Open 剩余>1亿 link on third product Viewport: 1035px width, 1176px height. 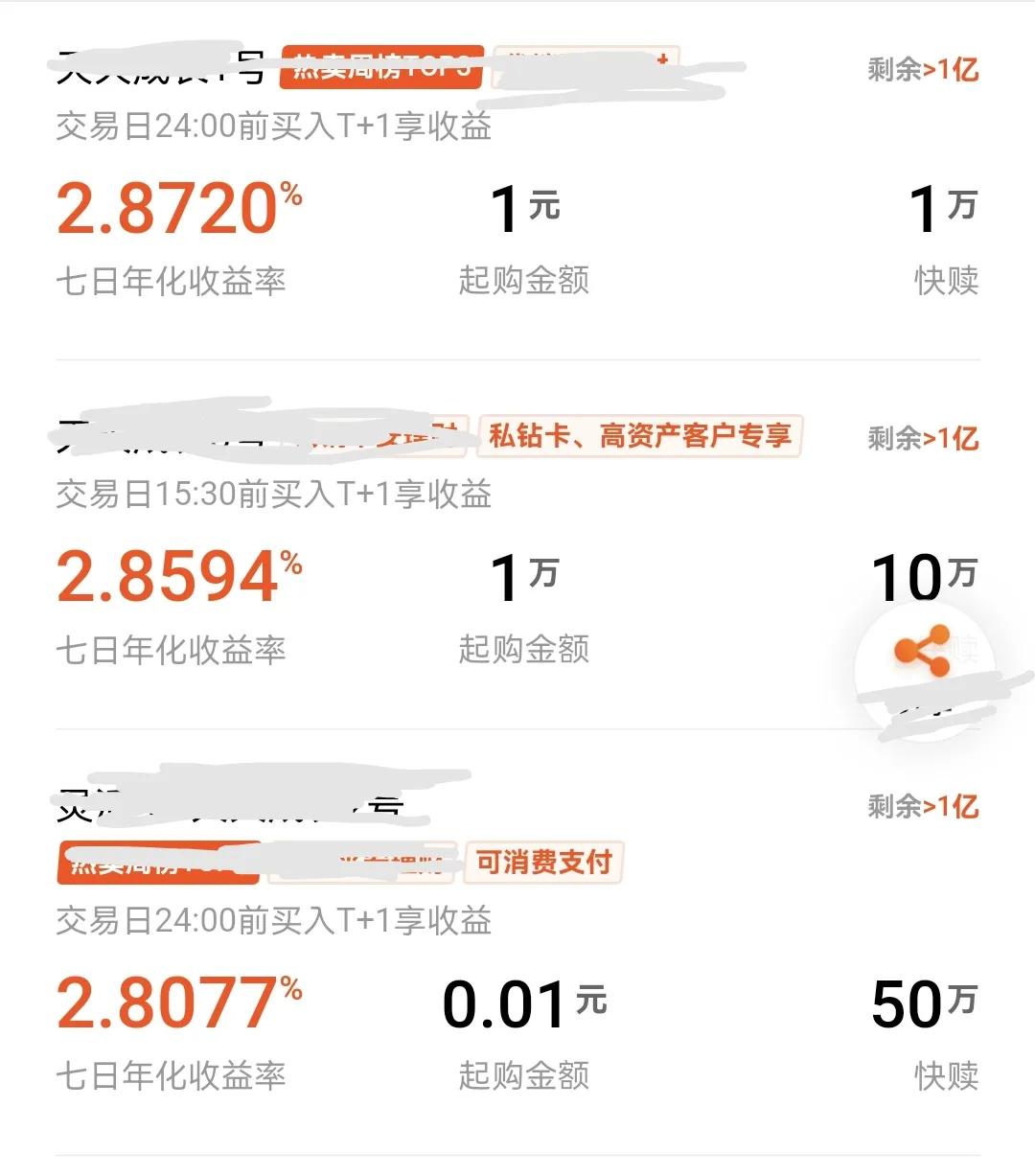921,805
